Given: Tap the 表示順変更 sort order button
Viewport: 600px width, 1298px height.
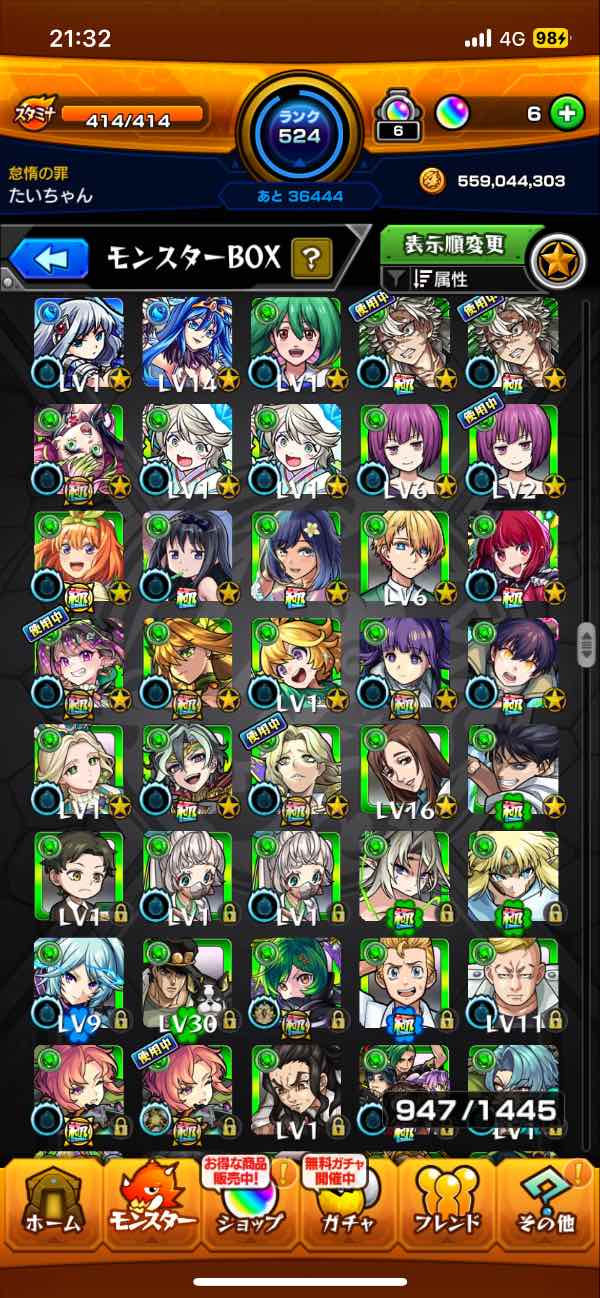Looking at the screenshot, I should [454, 245].
